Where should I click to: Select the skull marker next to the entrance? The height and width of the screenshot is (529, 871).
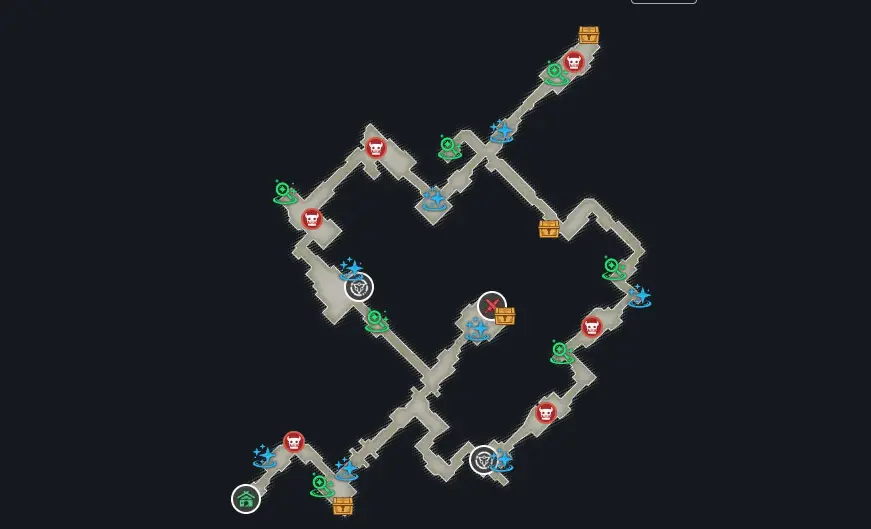click(x=293, y=441)
